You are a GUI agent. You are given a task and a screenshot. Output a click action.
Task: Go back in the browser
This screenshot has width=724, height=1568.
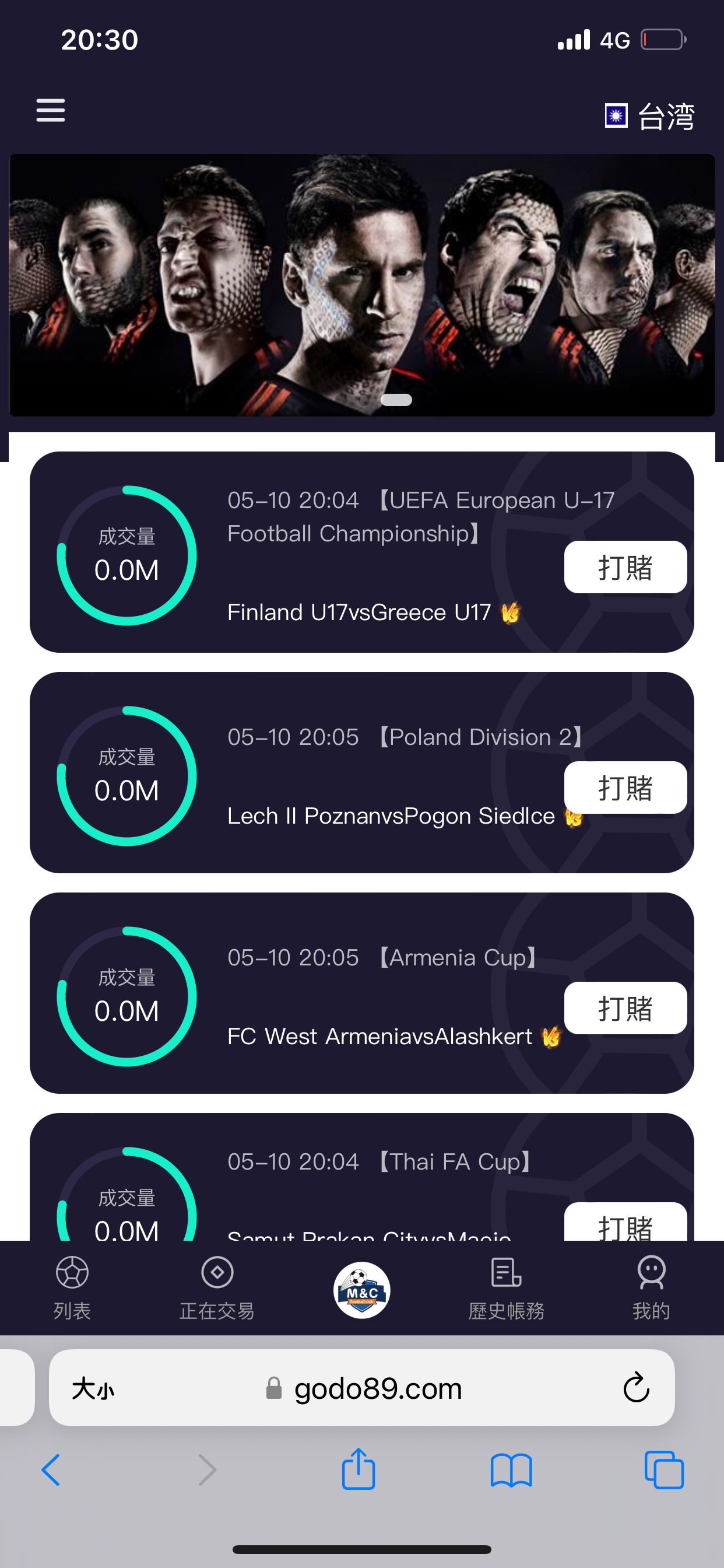(x=51, y=1470)
